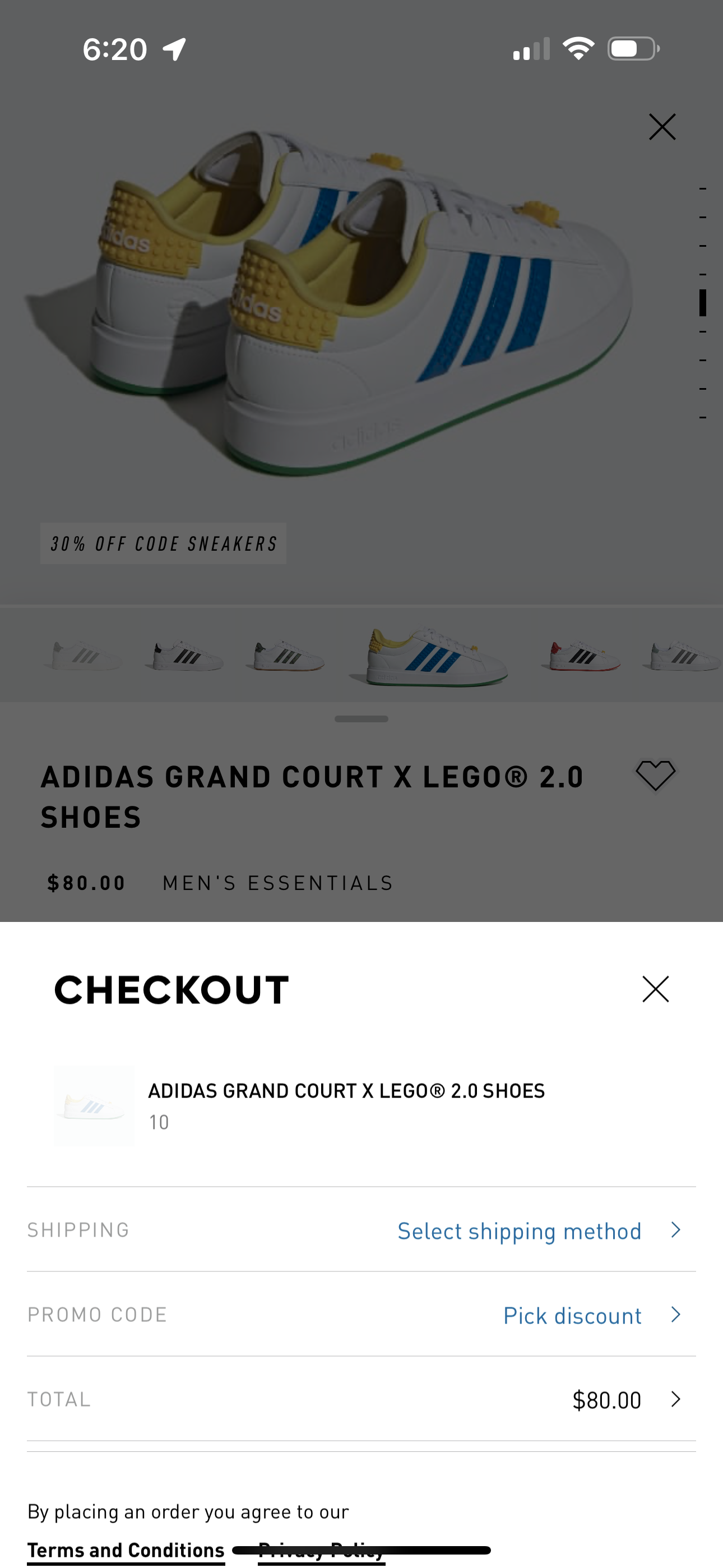Open the total price breakdown
The height and width of the screenshot is (1568, 723).
[x=675, y=1399]
